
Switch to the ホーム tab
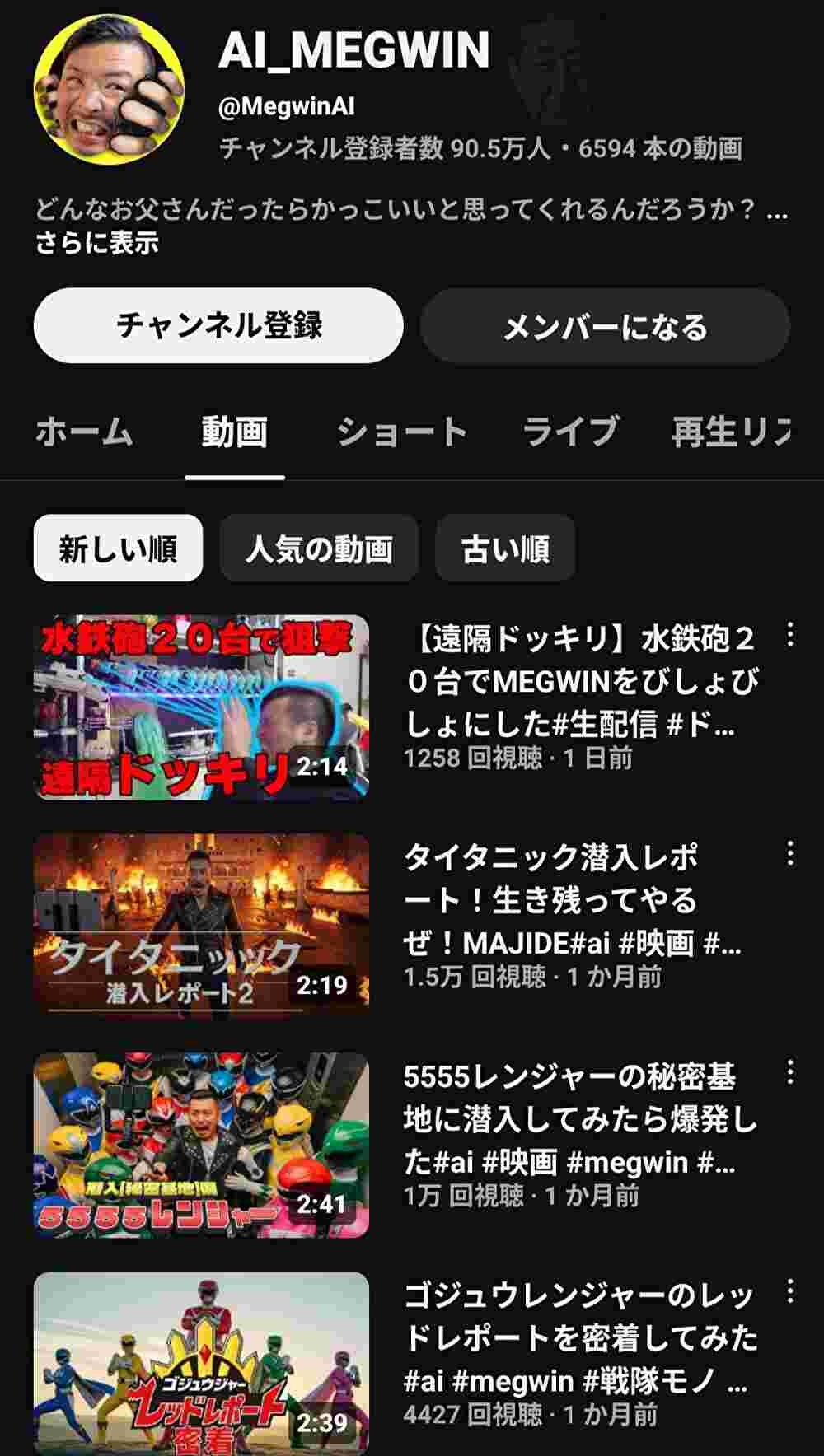(84, 432)
